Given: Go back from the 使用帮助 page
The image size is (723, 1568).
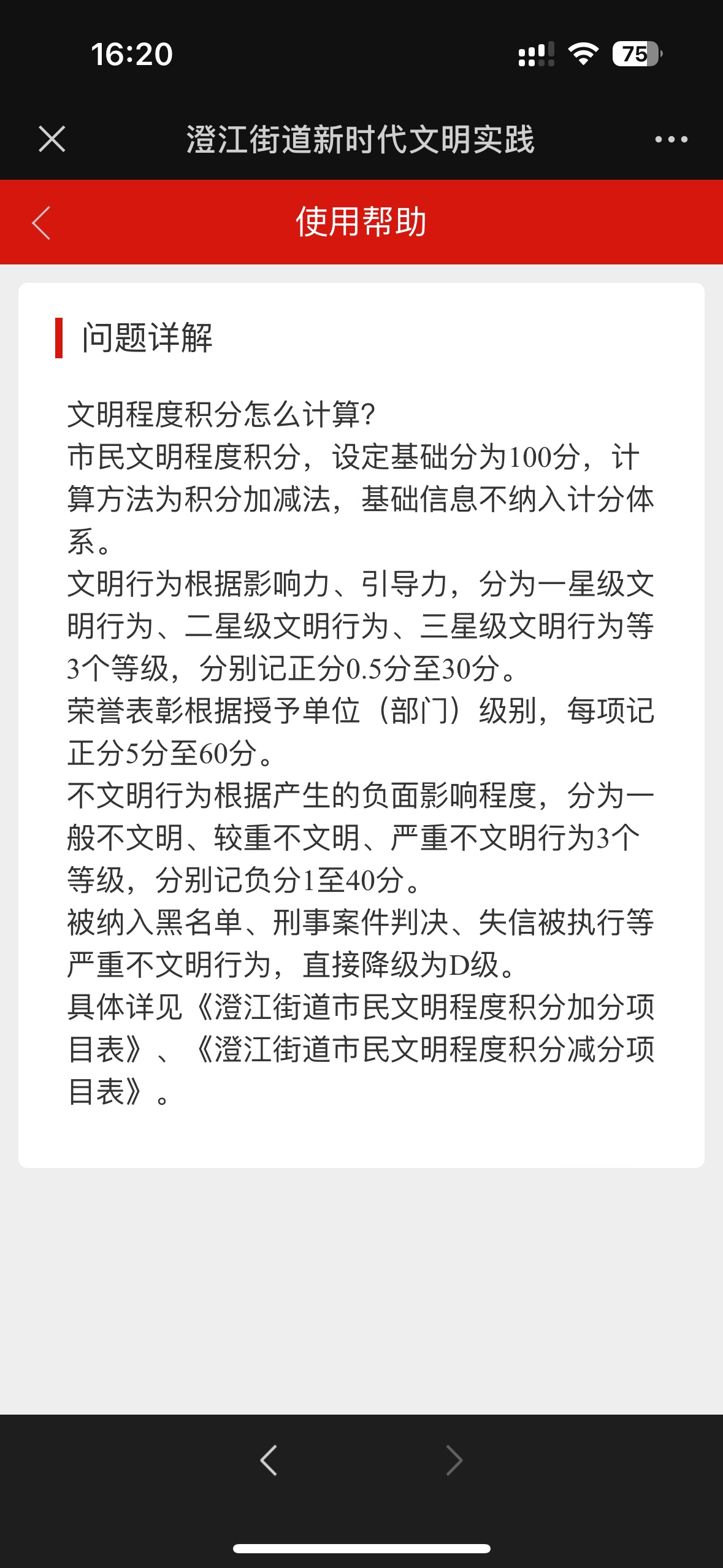Looking at the screenshot, I should 41,223.
